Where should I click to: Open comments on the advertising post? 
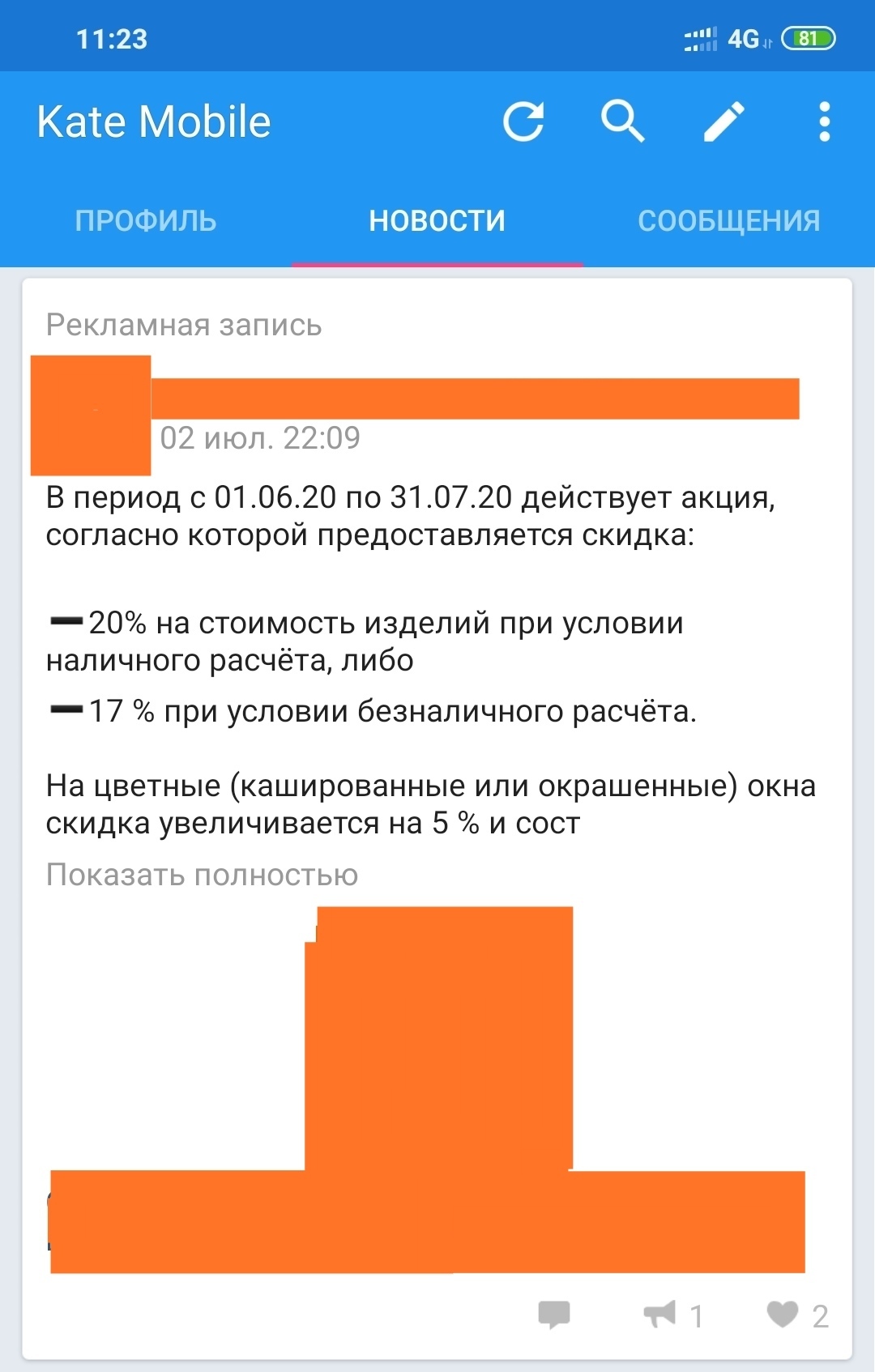[x=554, y=1315]
